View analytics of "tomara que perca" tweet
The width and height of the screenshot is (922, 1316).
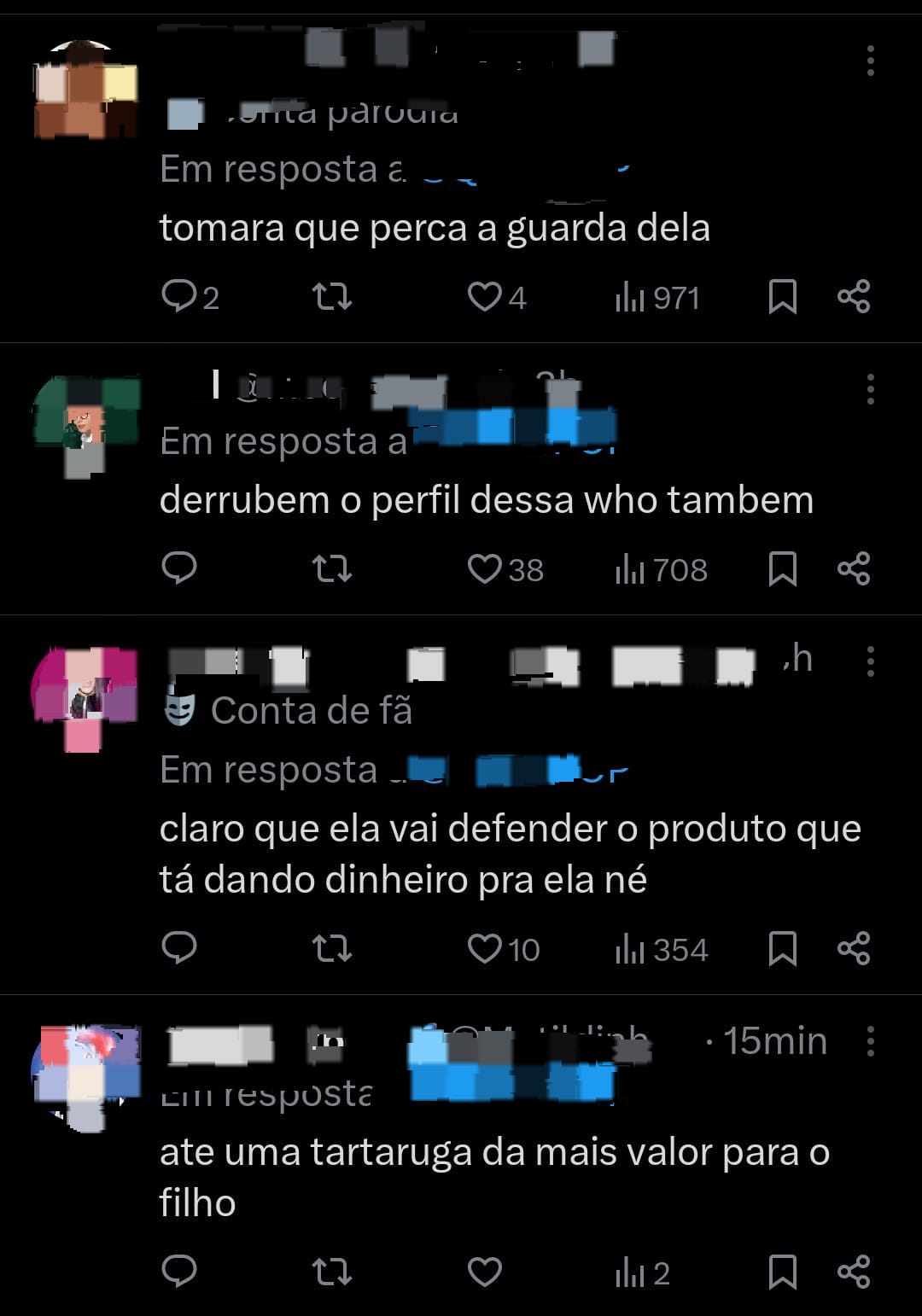click(x=656, y=298)
